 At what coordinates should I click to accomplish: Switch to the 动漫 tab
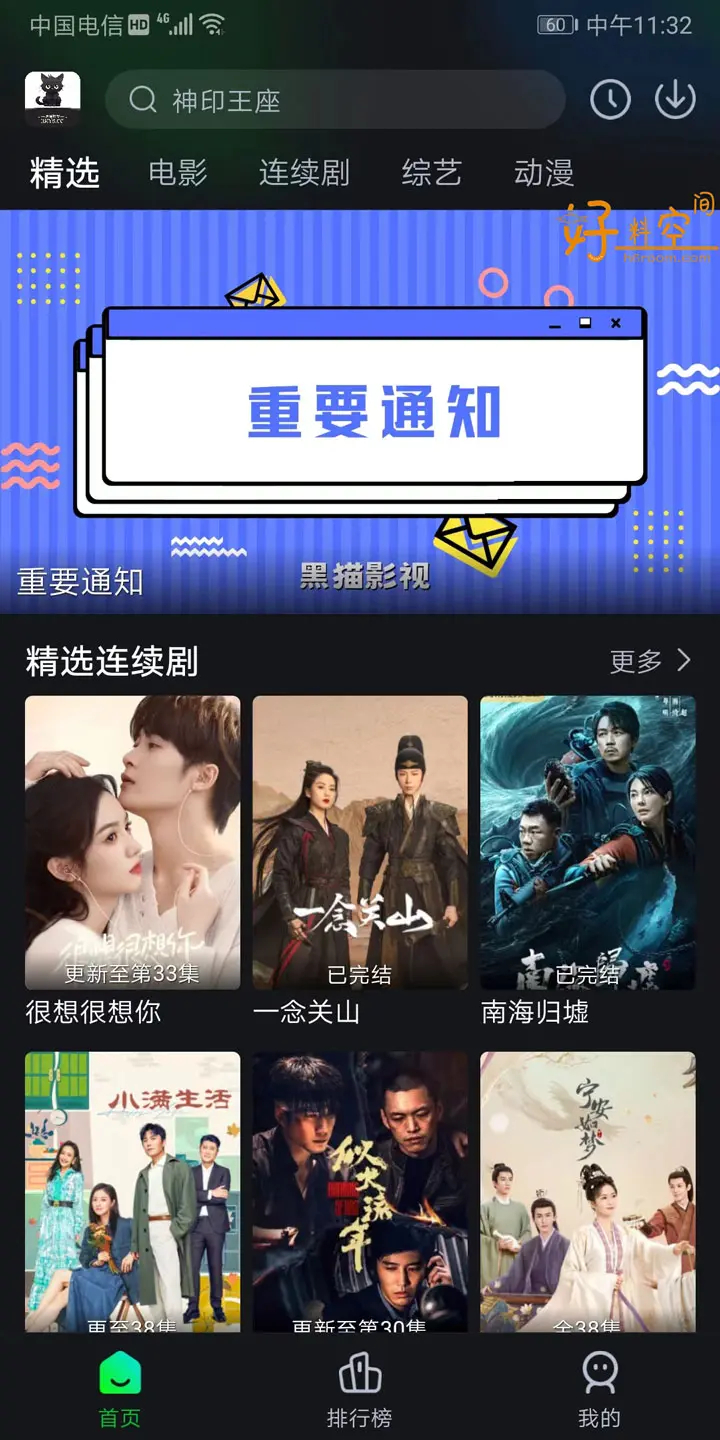(x=544, y=173)
